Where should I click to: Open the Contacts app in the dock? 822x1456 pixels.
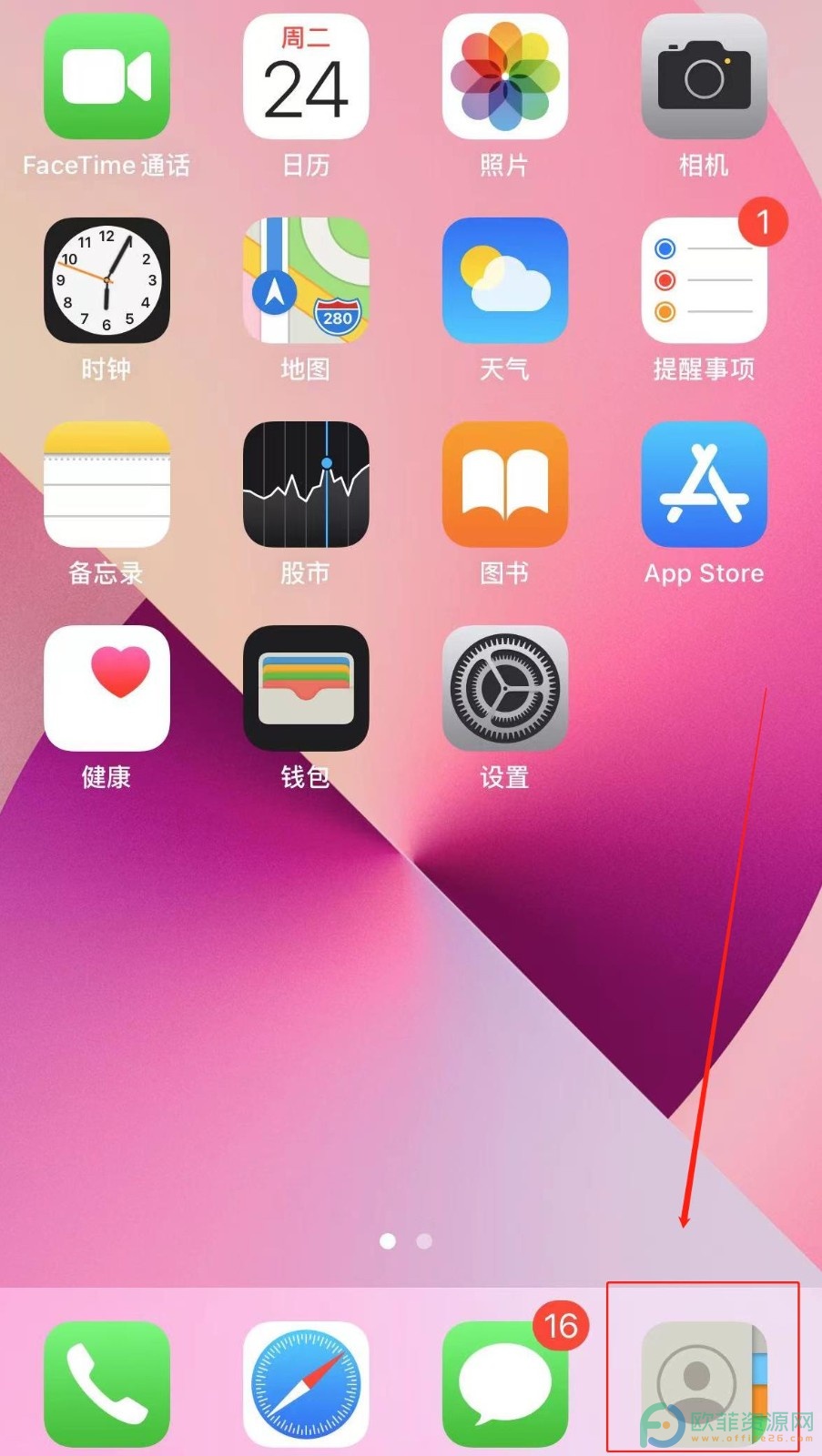(704, 1384)
